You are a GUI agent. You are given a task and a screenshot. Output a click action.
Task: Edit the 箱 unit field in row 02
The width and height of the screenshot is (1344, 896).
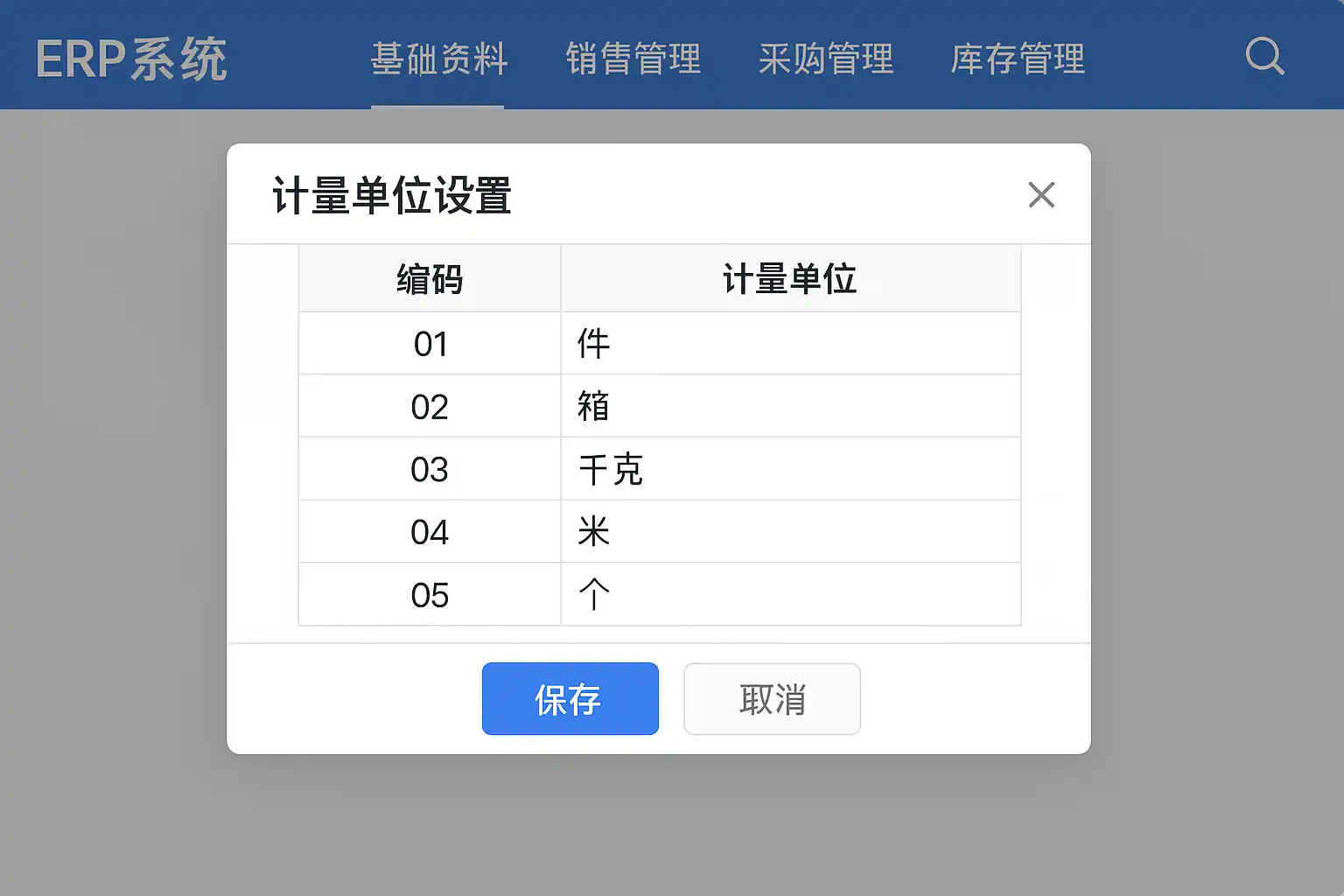click(789, 406)
